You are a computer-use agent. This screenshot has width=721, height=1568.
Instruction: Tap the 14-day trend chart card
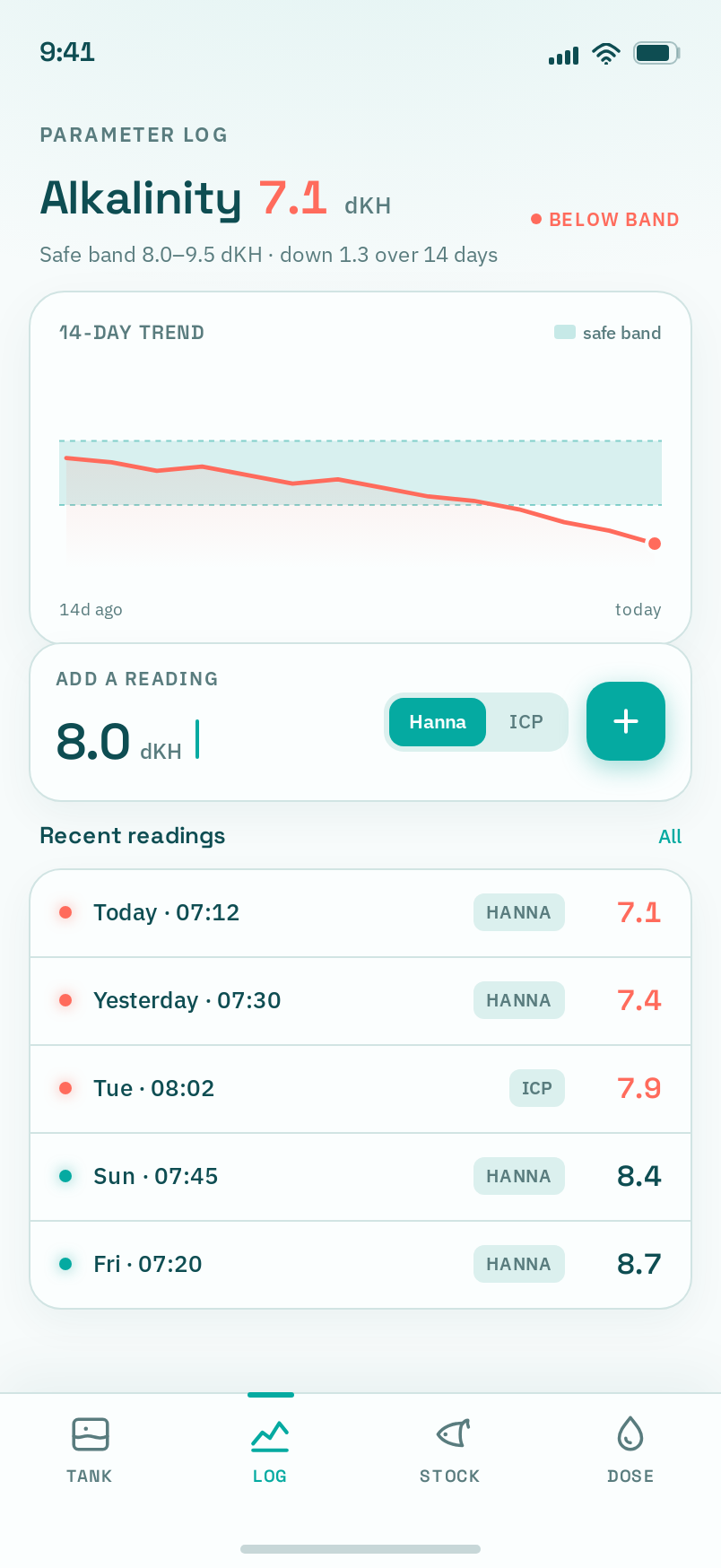pyautogui.click(x=360, y=467)
